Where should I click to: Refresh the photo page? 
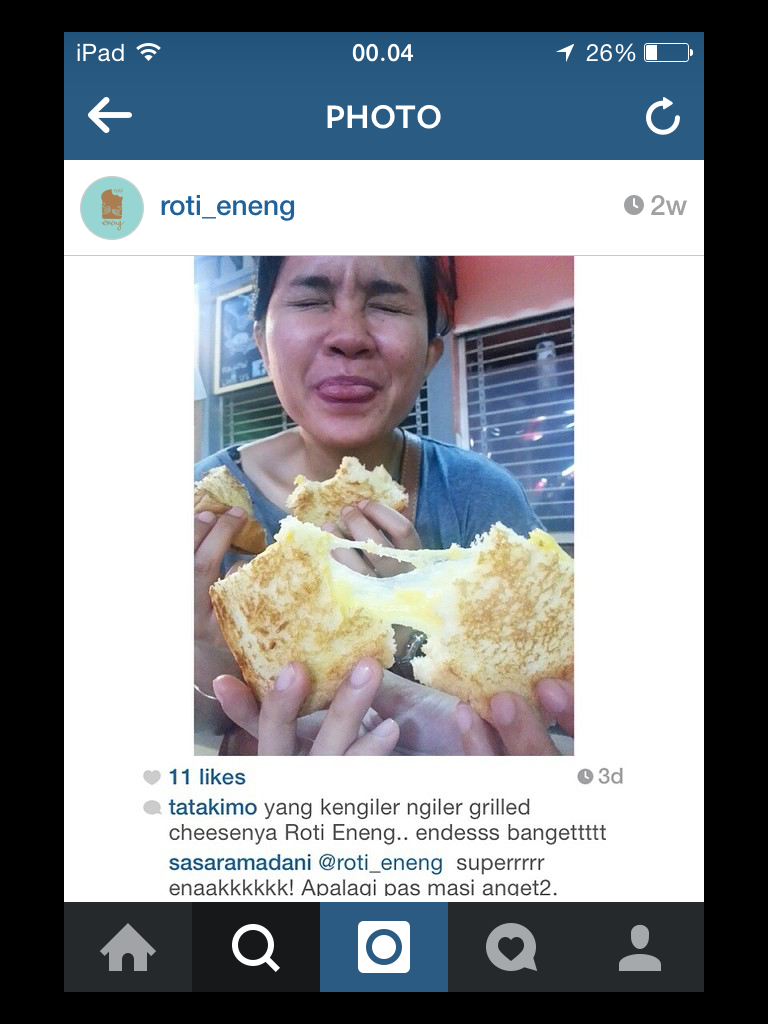662,117
